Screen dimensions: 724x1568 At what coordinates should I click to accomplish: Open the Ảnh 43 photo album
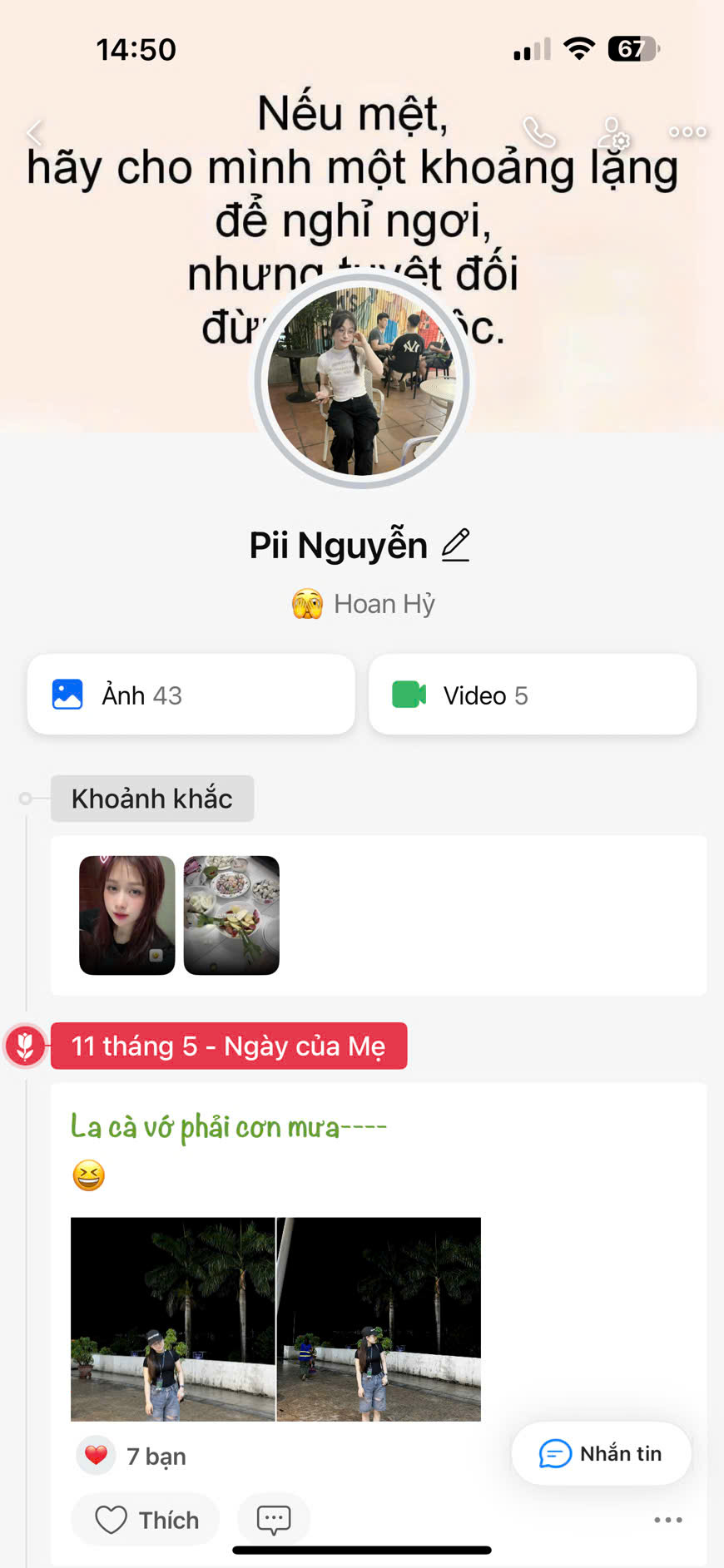tap(191, 695)
